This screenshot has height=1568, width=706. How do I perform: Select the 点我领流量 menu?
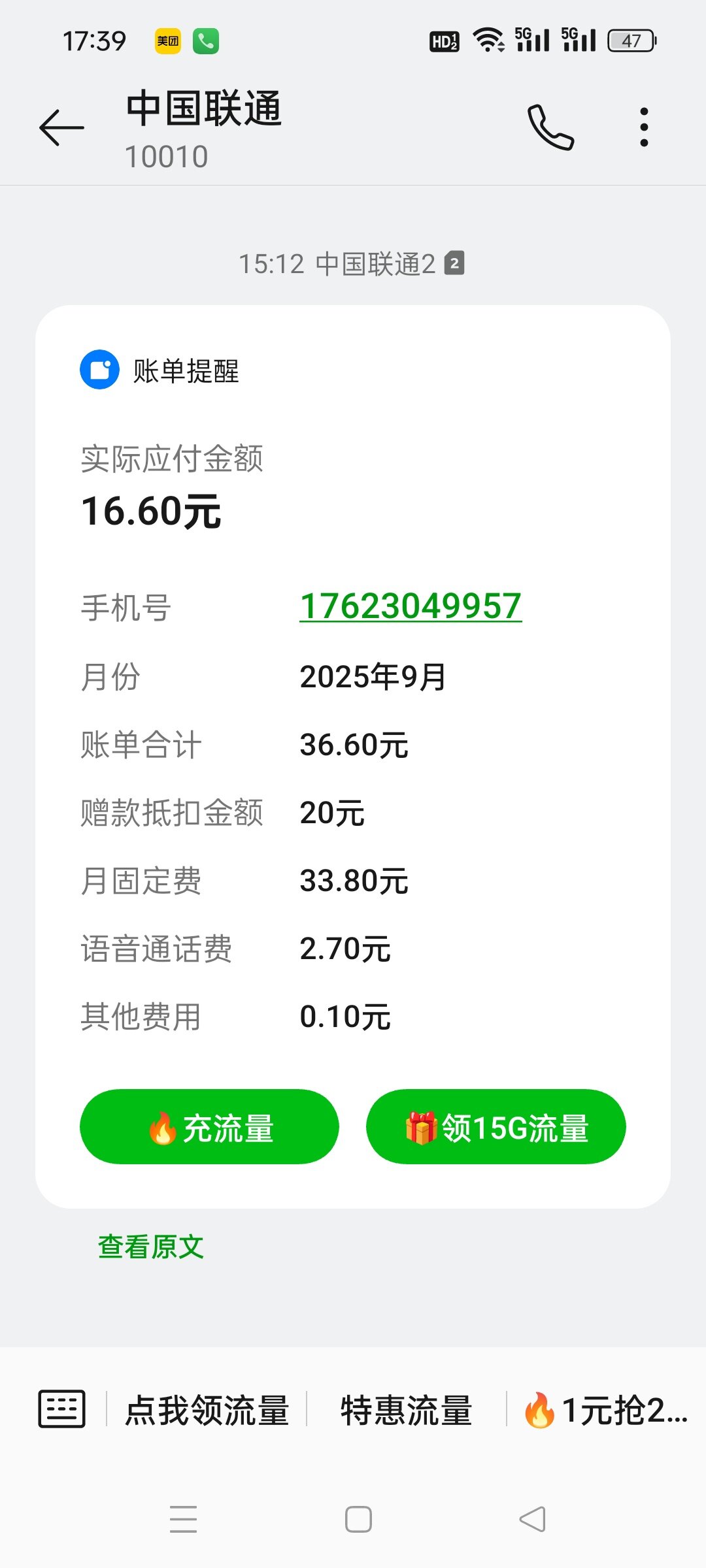click(x=207, y=1411)
